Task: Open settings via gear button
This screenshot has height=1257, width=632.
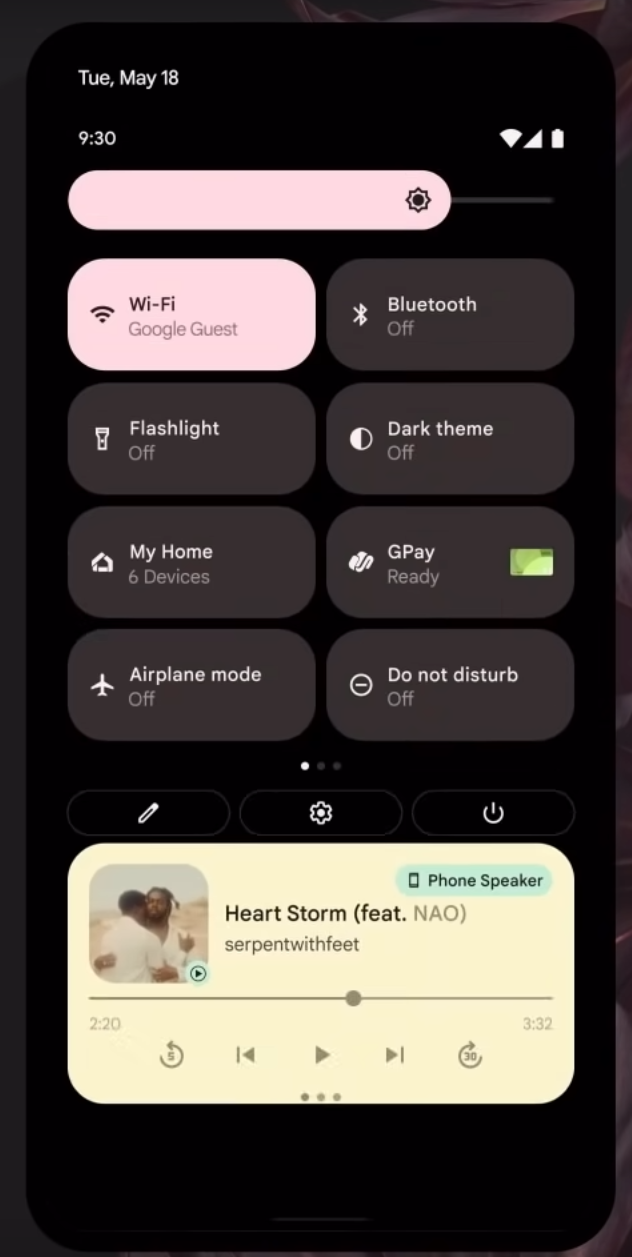Action: (x=320, y=813)
